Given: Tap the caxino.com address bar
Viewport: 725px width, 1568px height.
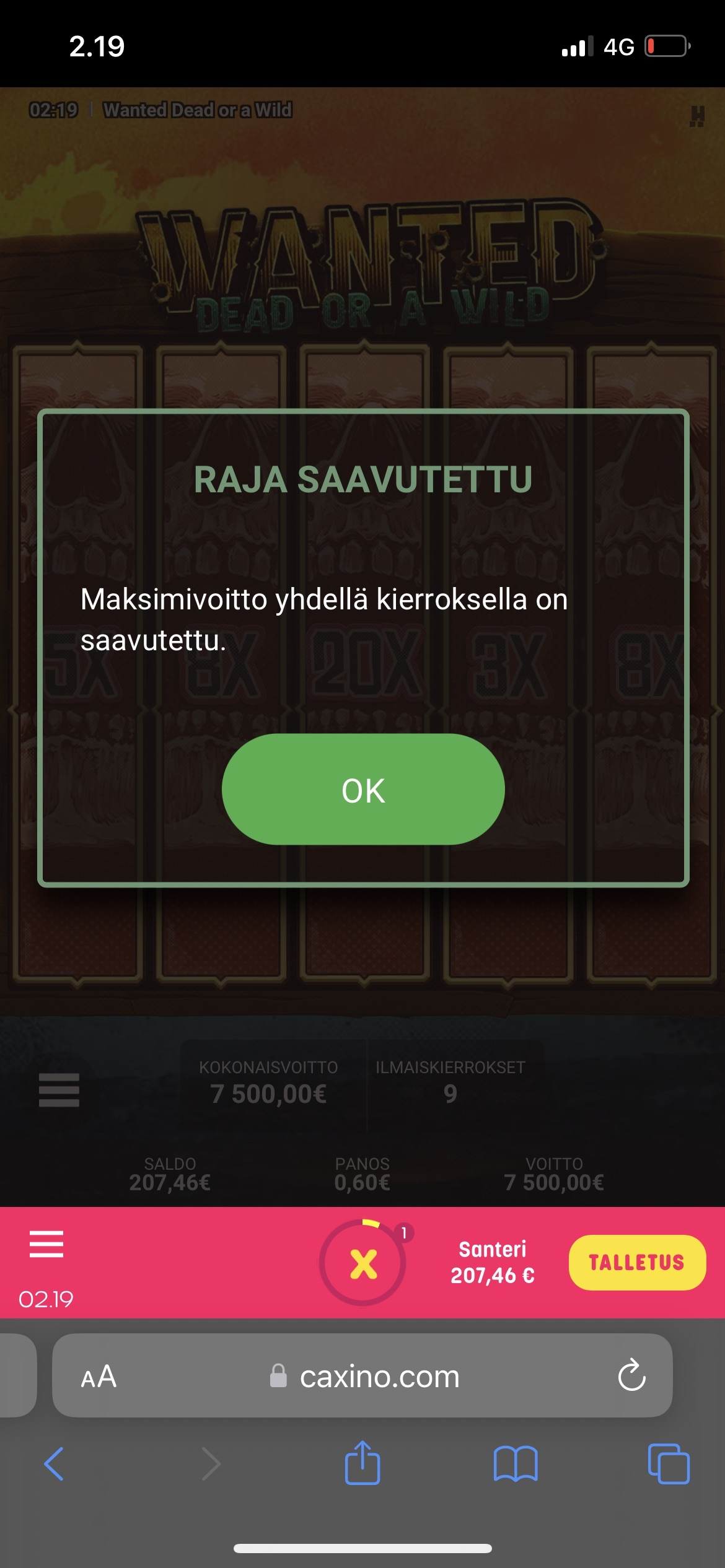Looking at the screenshot, I should click(379, 1376).
